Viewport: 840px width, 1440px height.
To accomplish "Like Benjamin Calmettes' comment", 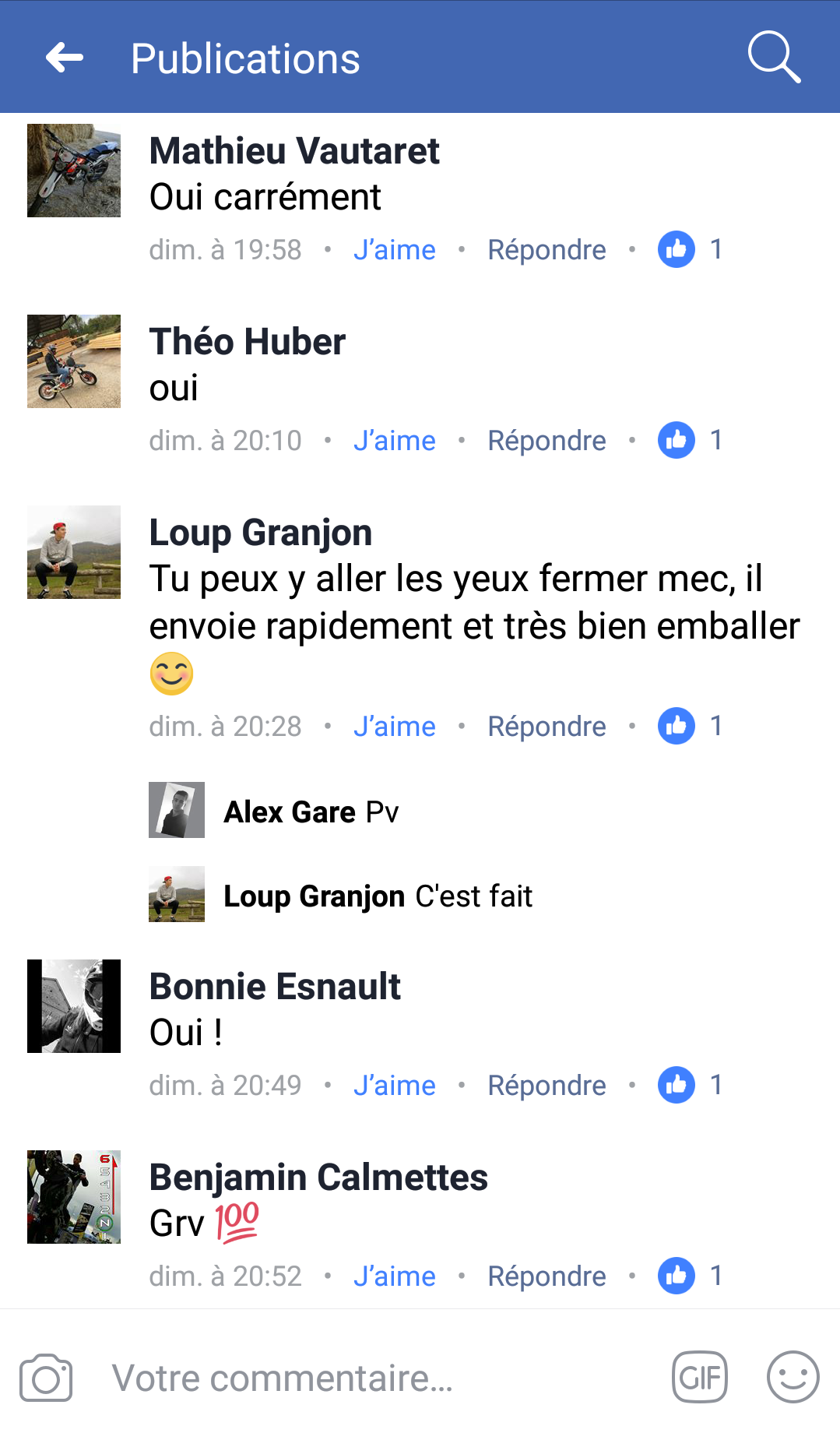I will 394,1276.
